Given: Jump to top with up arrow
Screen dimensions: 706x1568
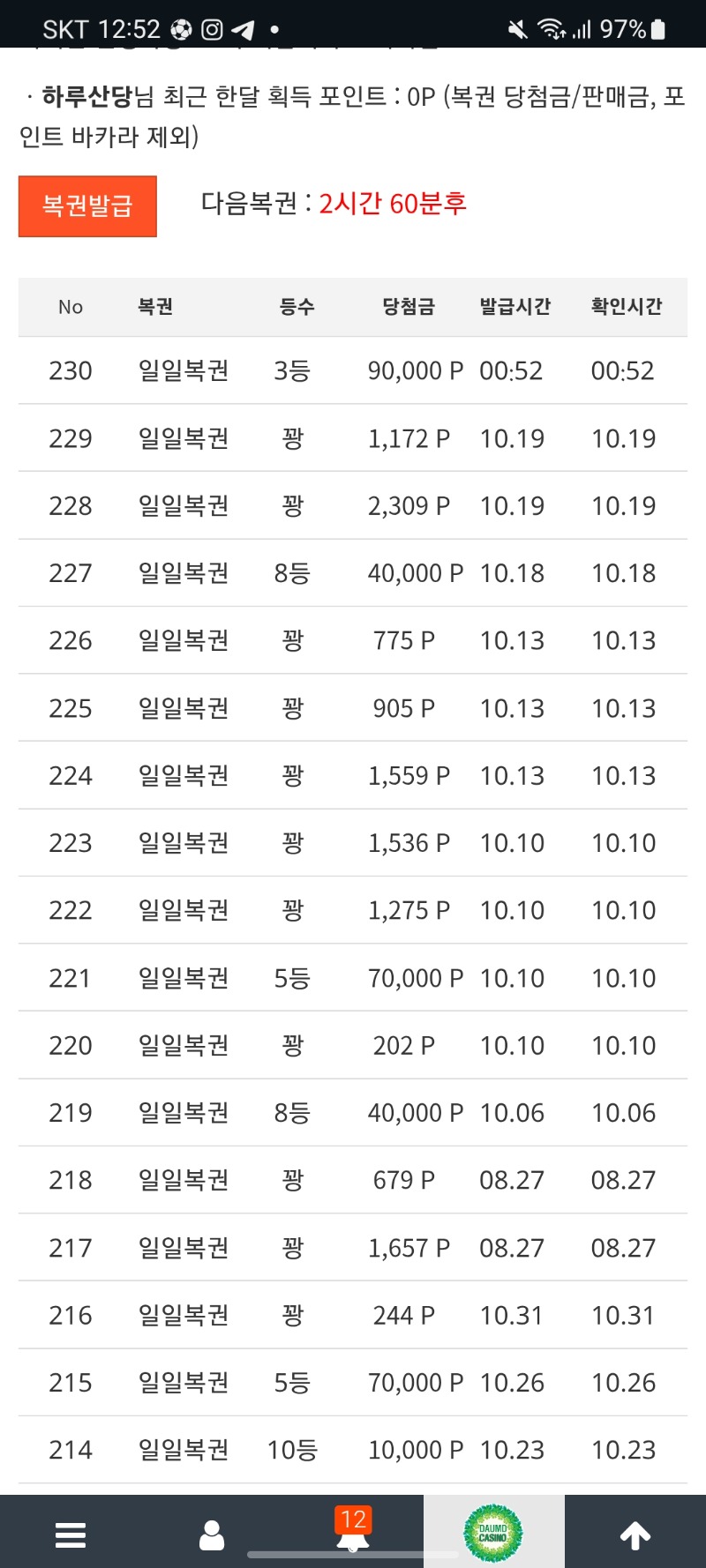Looking at the screenshot, I should (635, 1534).
